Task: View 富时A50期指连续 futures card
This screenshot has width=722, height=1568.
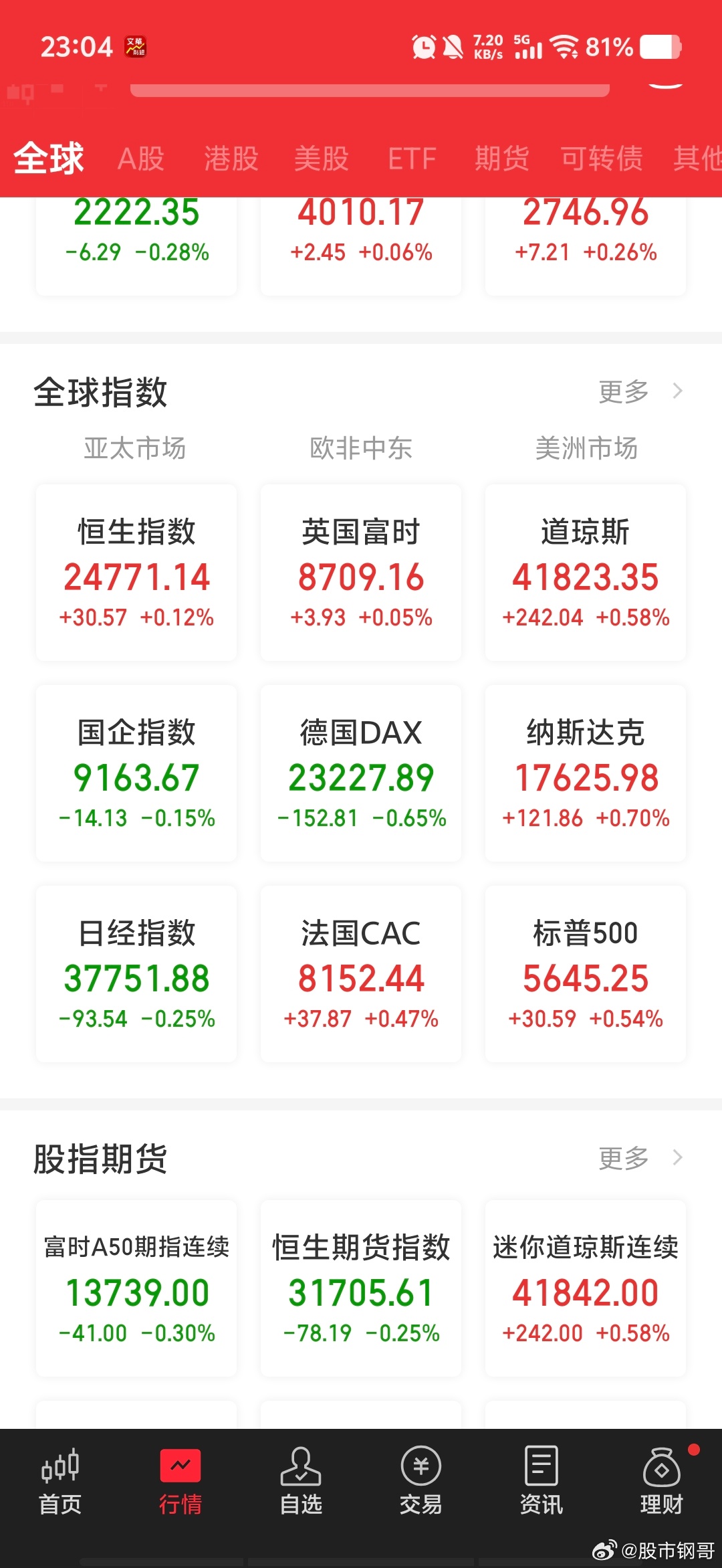Action: pyautogui.click(x=136, y=1288)
